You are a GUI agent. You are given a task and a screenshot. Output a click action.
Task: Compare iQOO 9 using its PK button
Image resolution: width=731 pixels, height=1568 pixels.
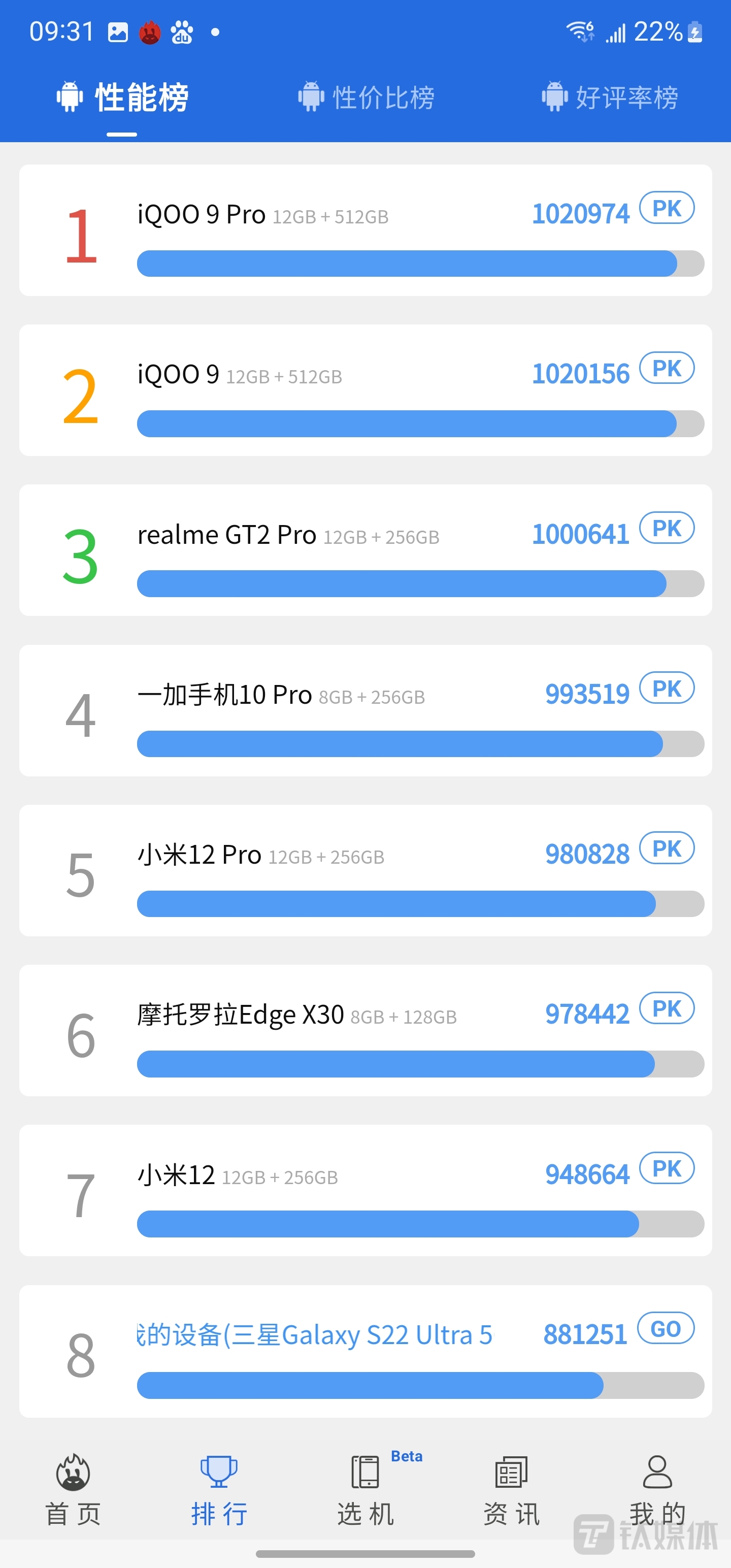click(x=667, y=368)
